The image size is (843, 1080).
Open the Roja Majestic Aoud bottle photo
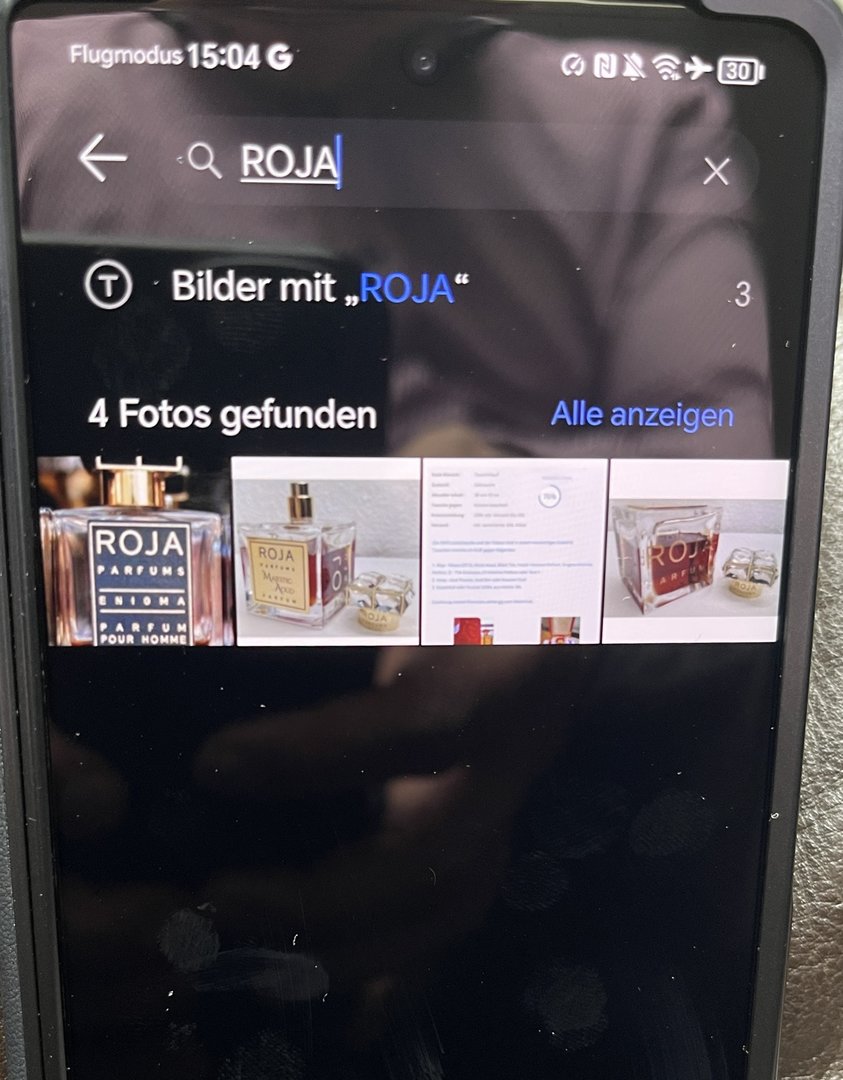326,550
